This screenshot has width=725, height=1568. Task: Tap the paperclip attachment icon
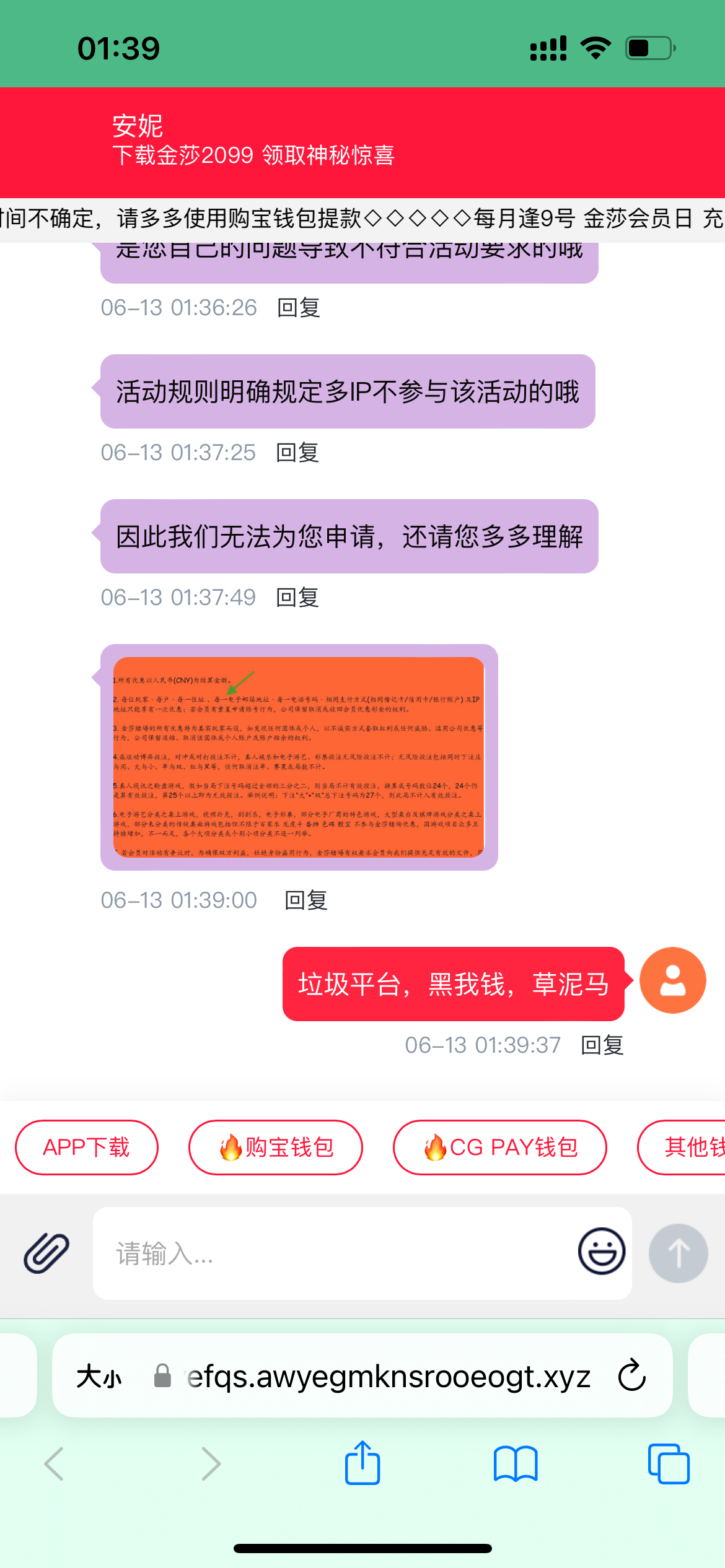tap(46, 1252)
